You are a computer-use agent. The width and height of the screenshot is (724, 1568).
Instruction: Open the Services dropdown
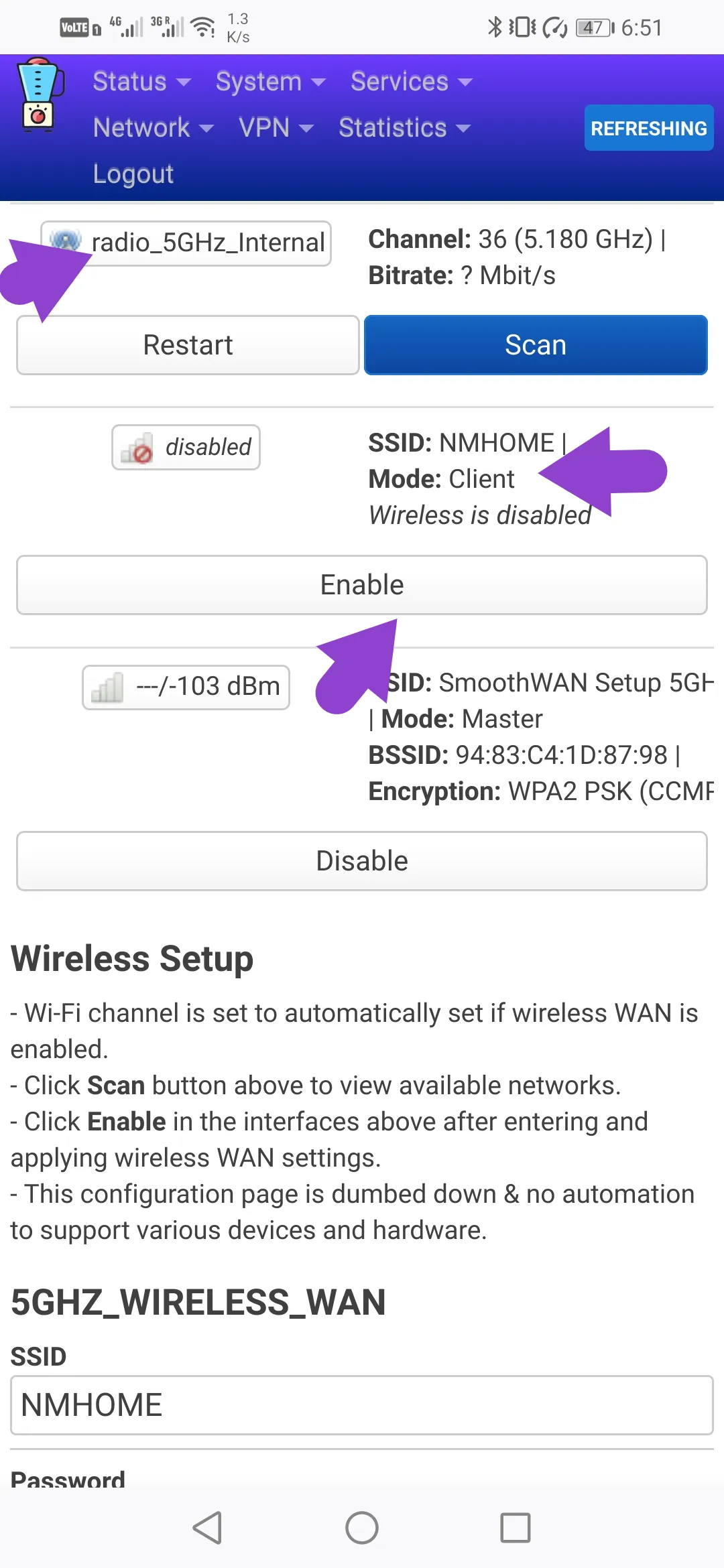(x=412, y=82)
